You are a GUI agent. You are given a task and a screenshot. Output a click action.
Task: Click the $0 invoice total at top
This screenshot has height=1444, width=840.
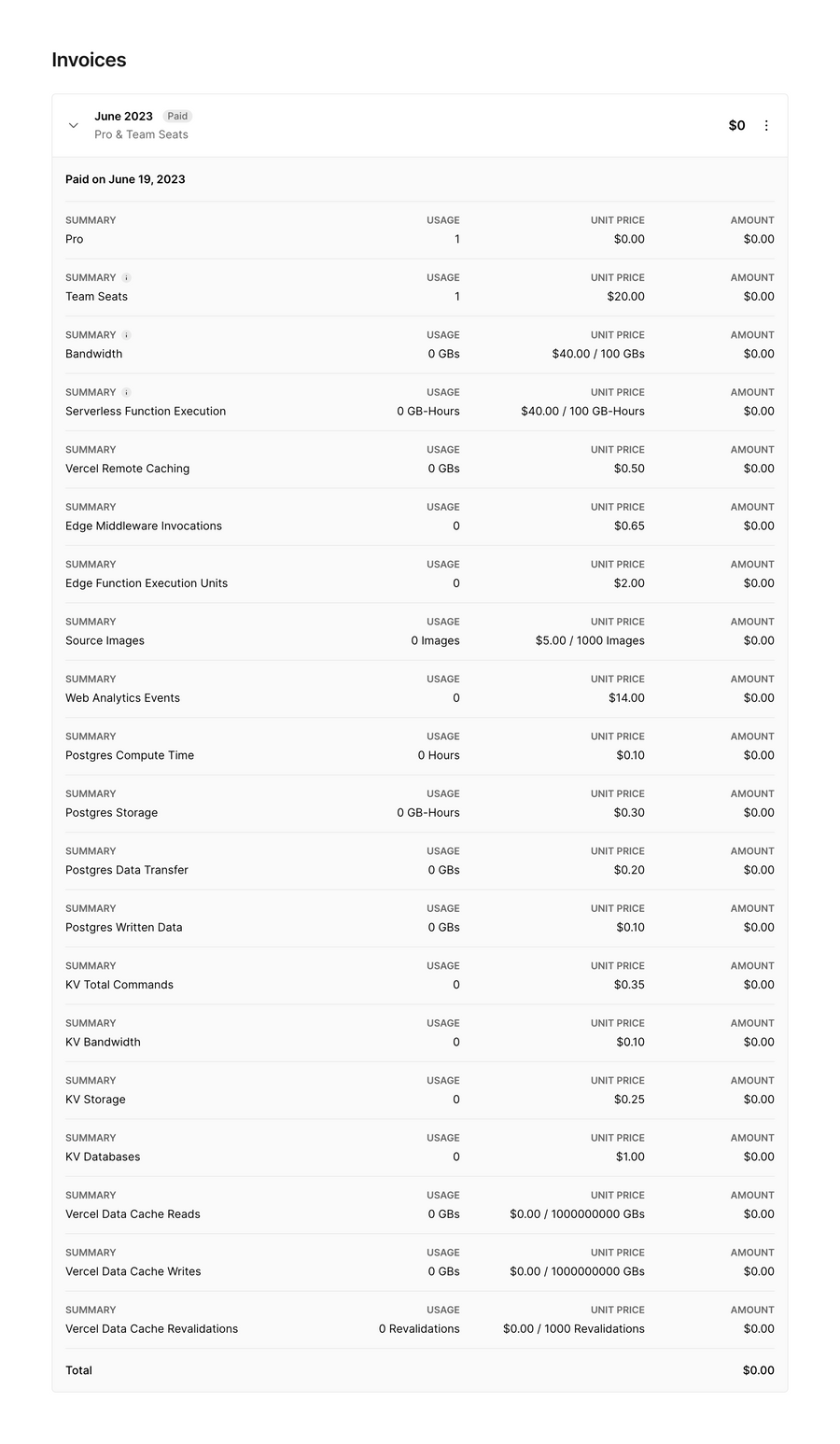(x=736, y=125)
